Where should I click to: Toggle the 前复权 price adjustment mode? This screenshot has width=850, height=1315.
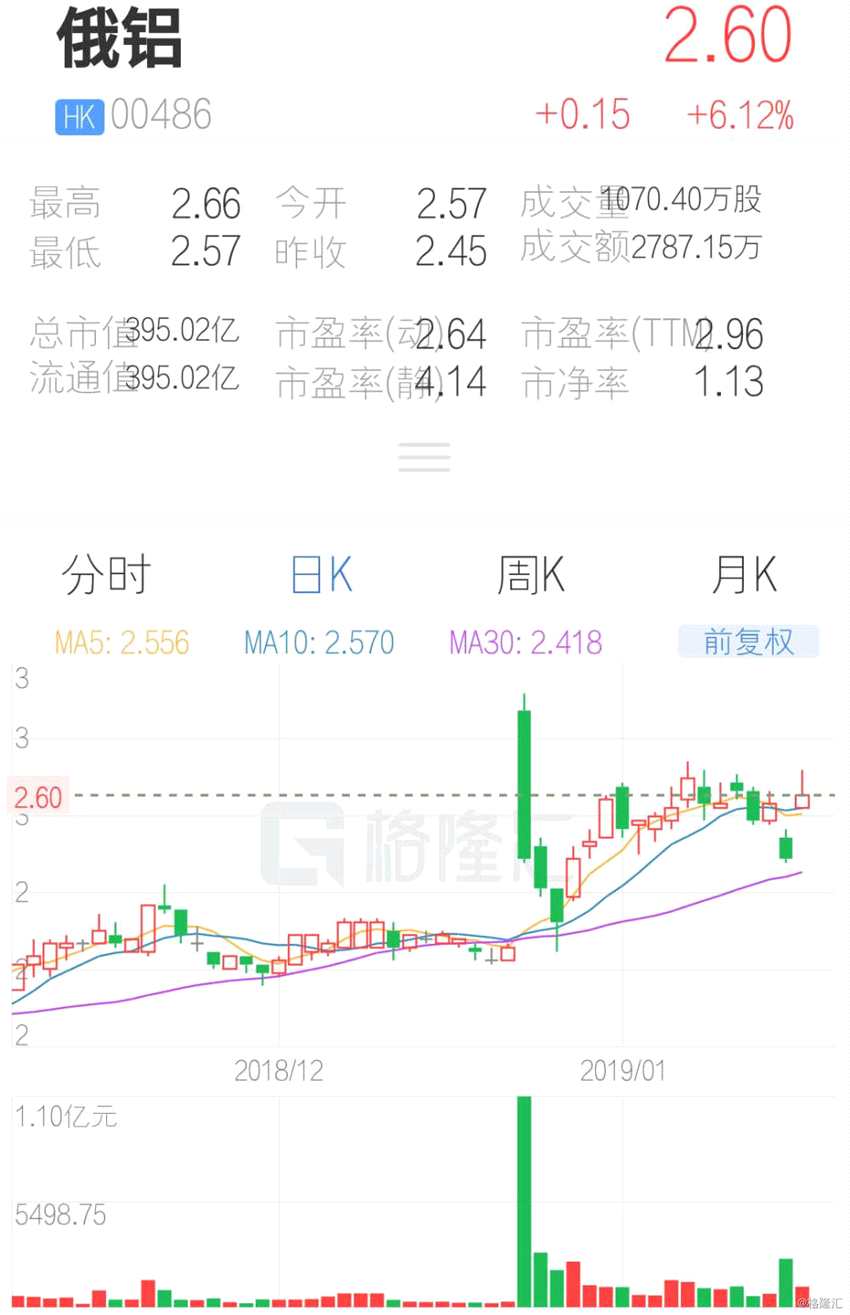(x=749, y=642)
